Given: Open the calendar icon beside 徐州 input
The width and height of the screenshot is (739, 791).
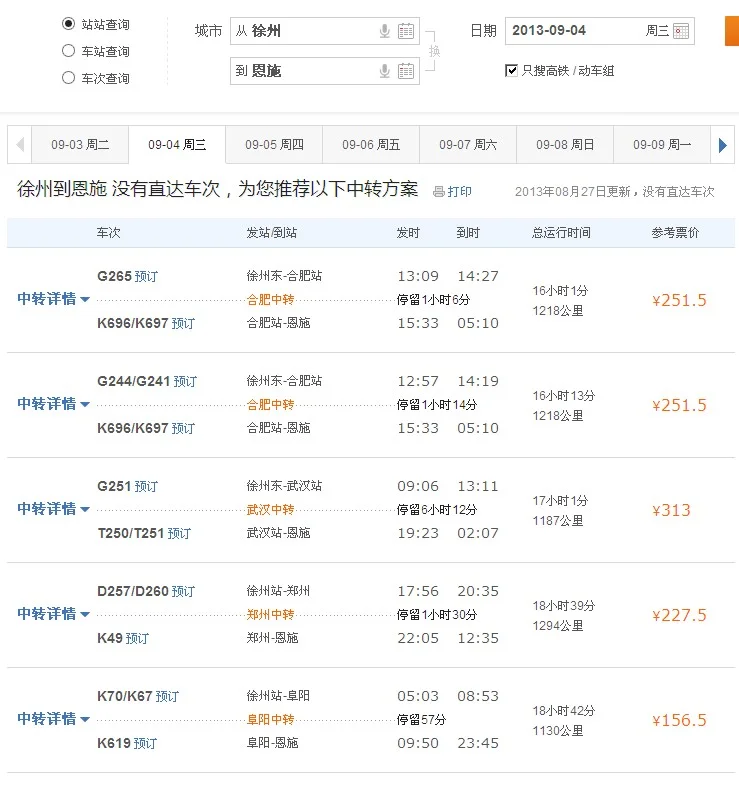Looking at the screenshot, I should [406, 31].
